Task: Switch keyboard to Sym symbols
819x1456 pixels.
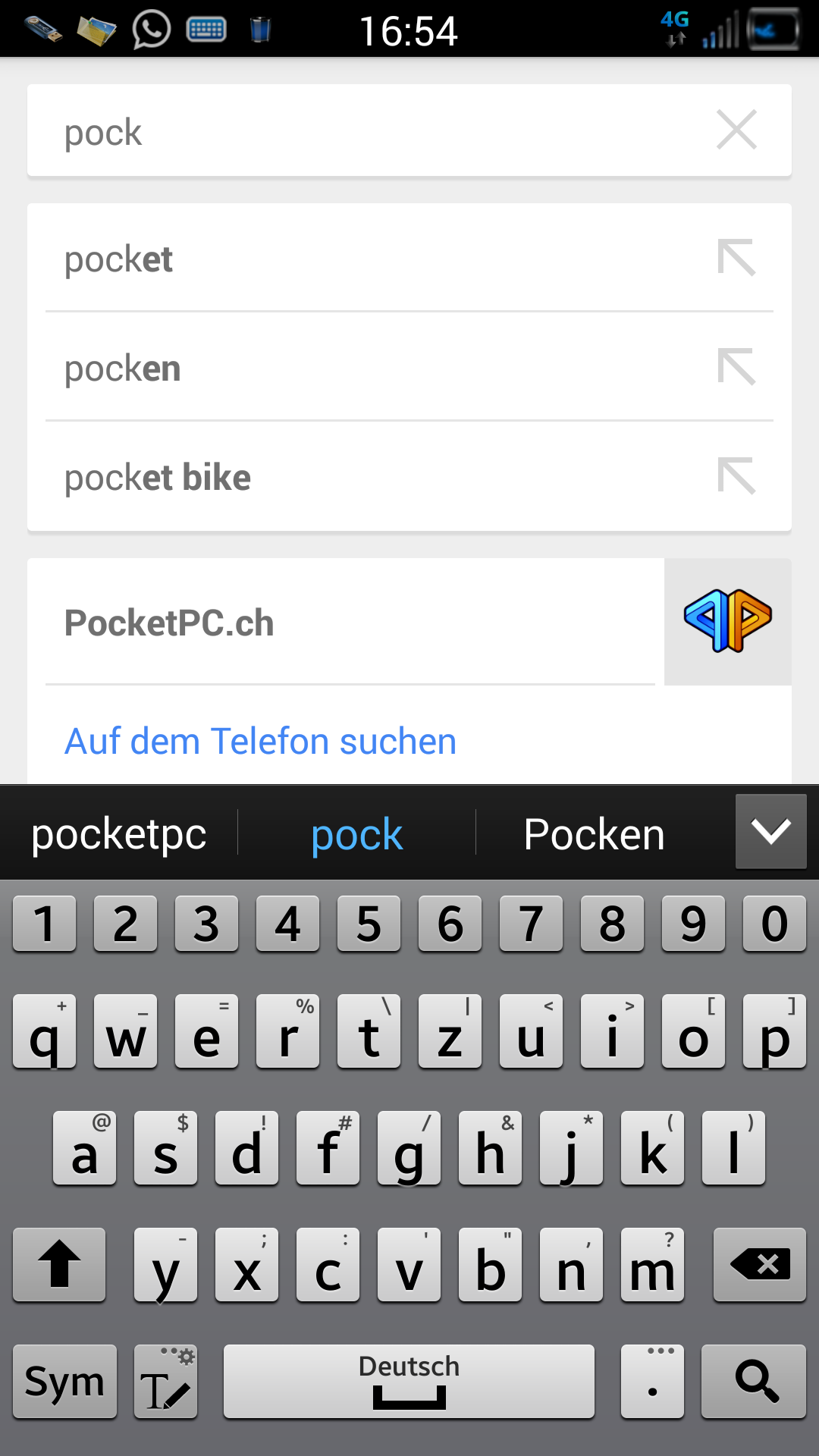Action: pos(65,1381)
